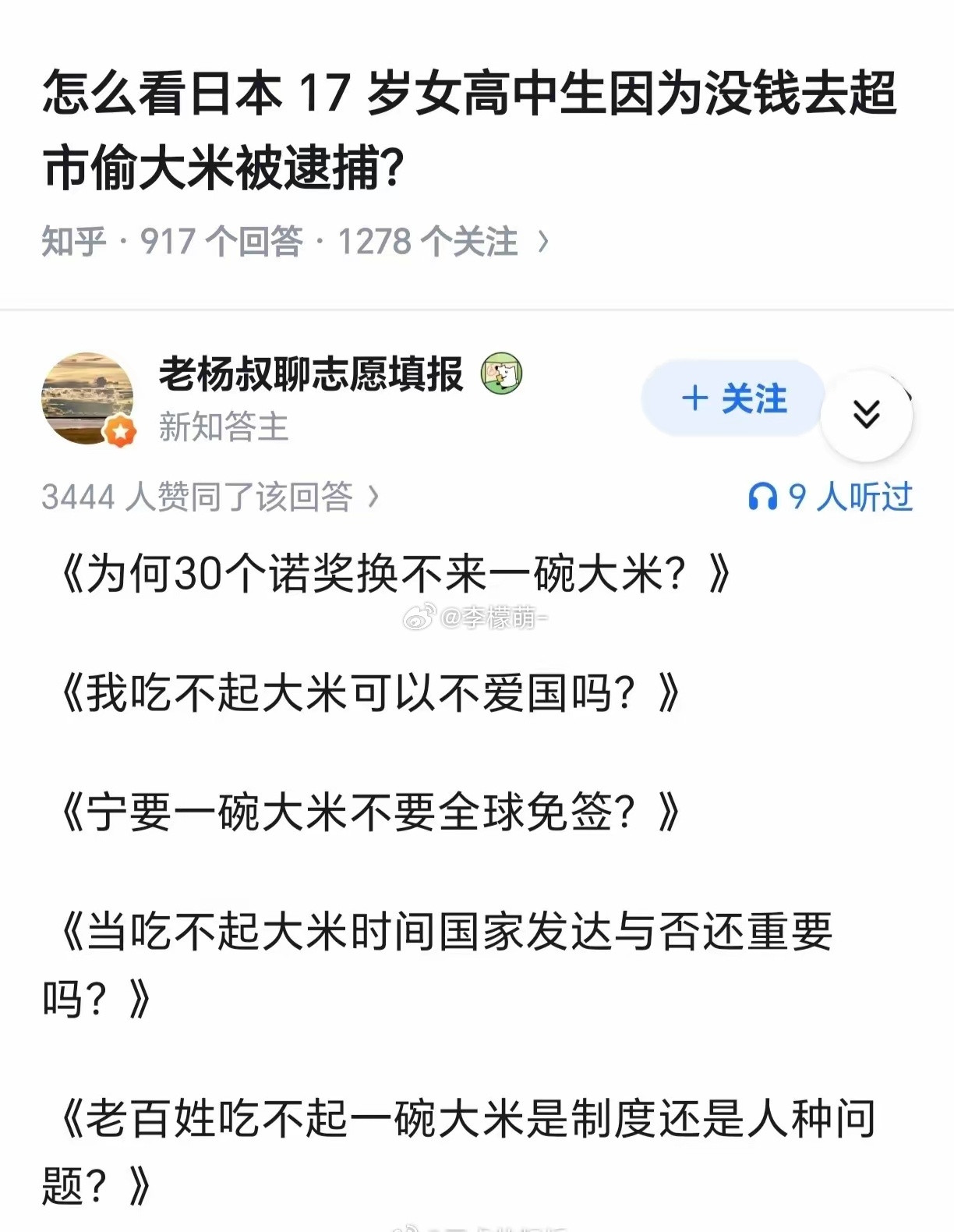
Task: Click the 917 个回答 answer count
Action: click(224, 240)
